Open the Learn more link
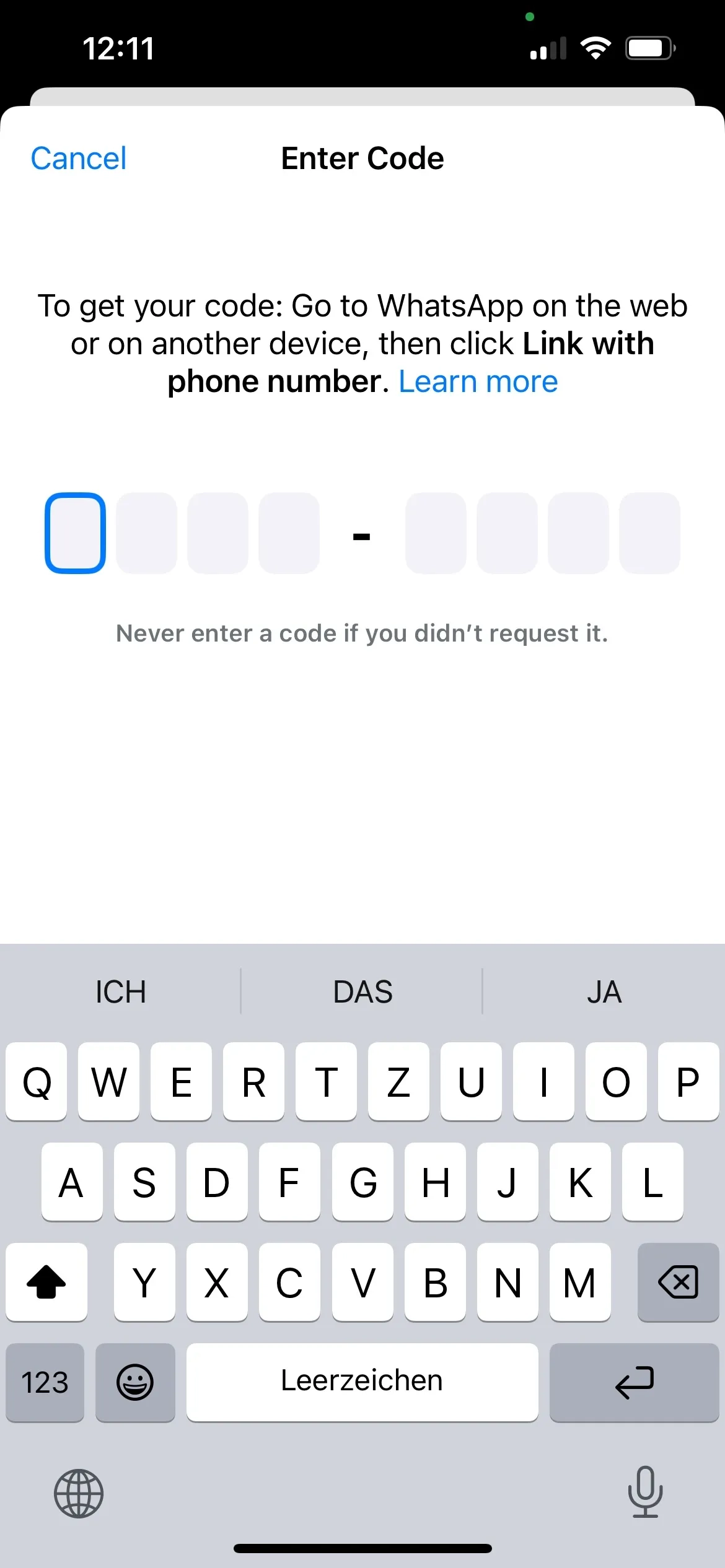The height and width of the screenshot is (1568, 725). (478, 381)
